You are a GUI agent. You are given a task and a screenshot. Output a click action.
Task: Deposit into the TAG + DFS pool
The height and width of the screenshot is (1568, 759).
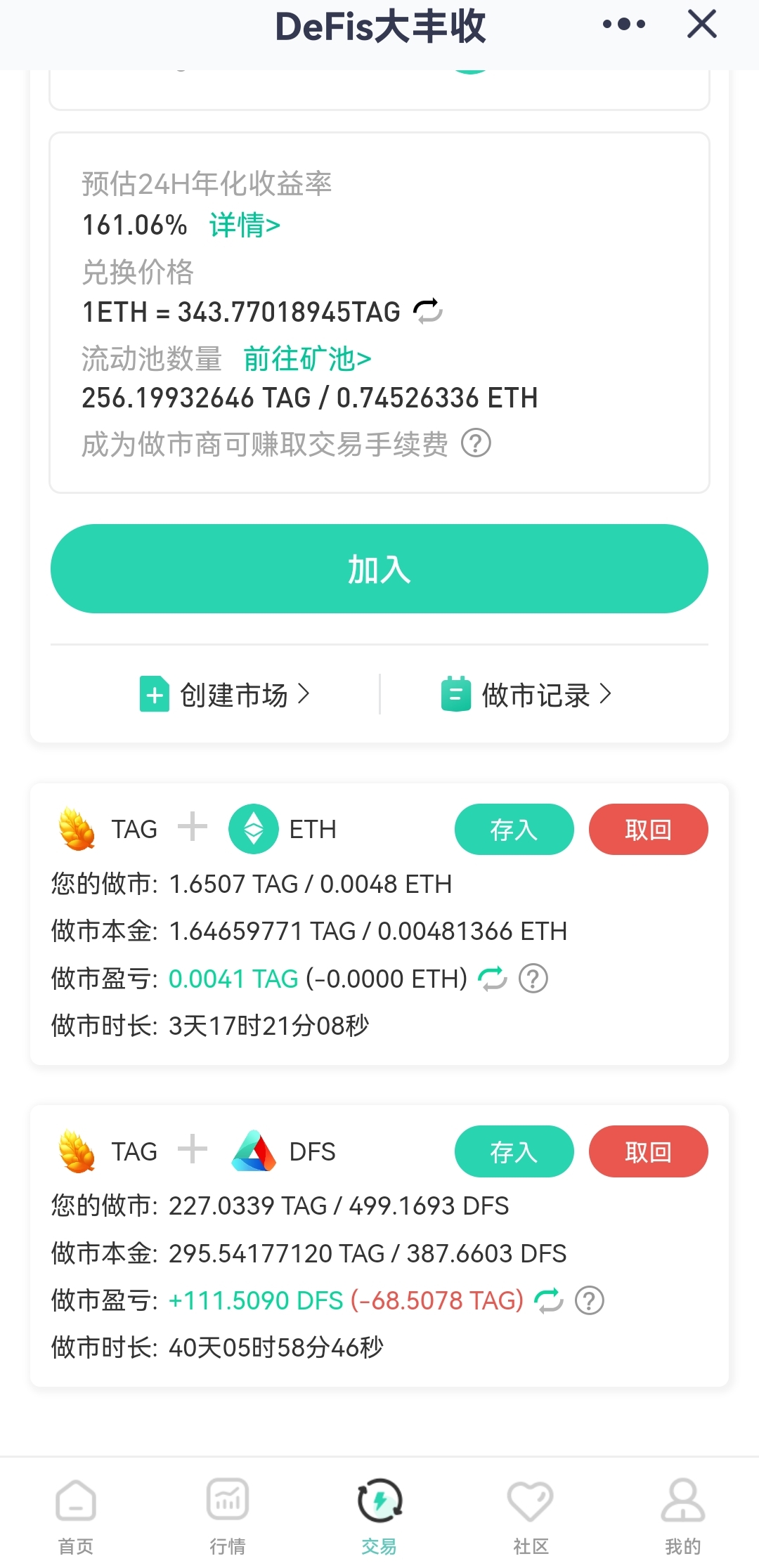(514, 1152)
